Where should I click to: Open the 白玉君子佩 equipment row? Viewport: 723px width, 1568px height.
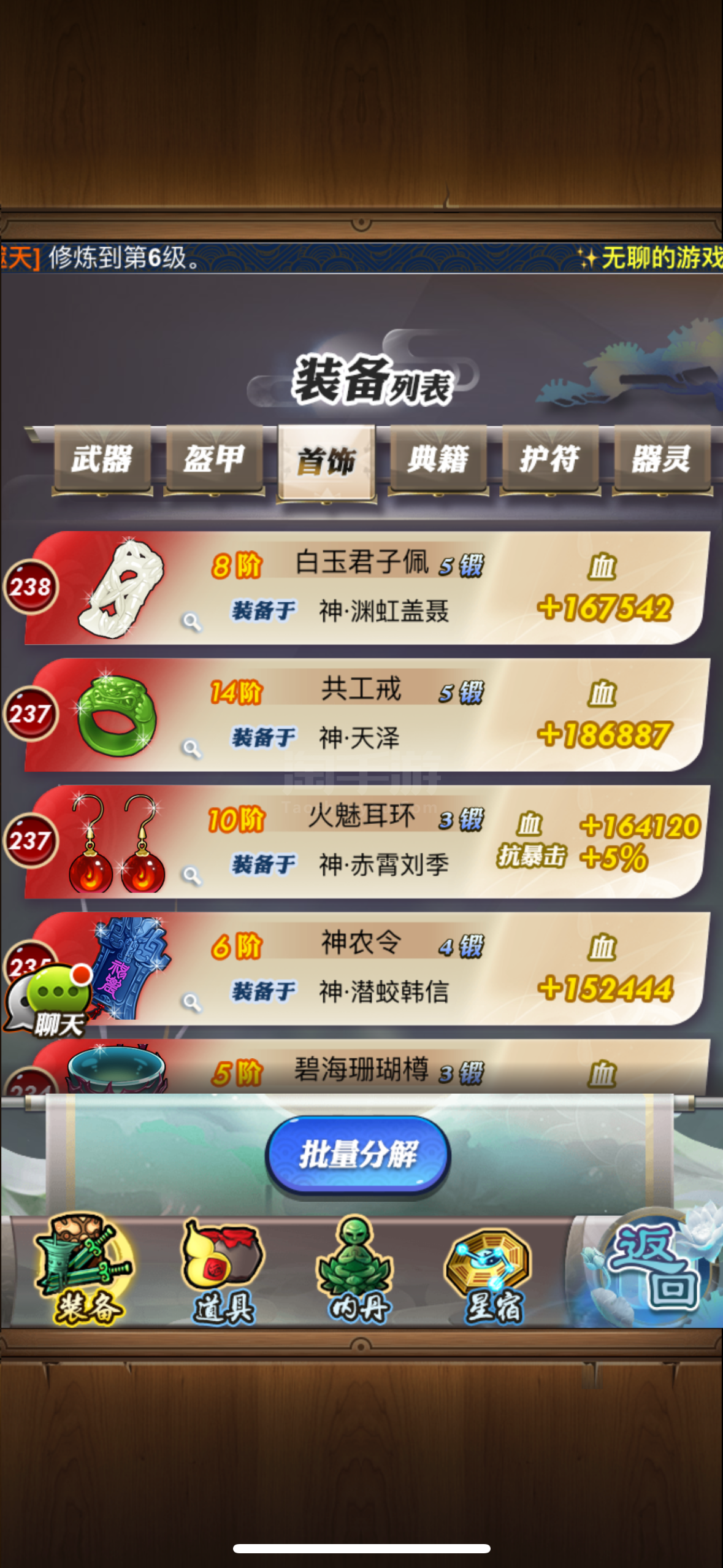pos(367,588)
